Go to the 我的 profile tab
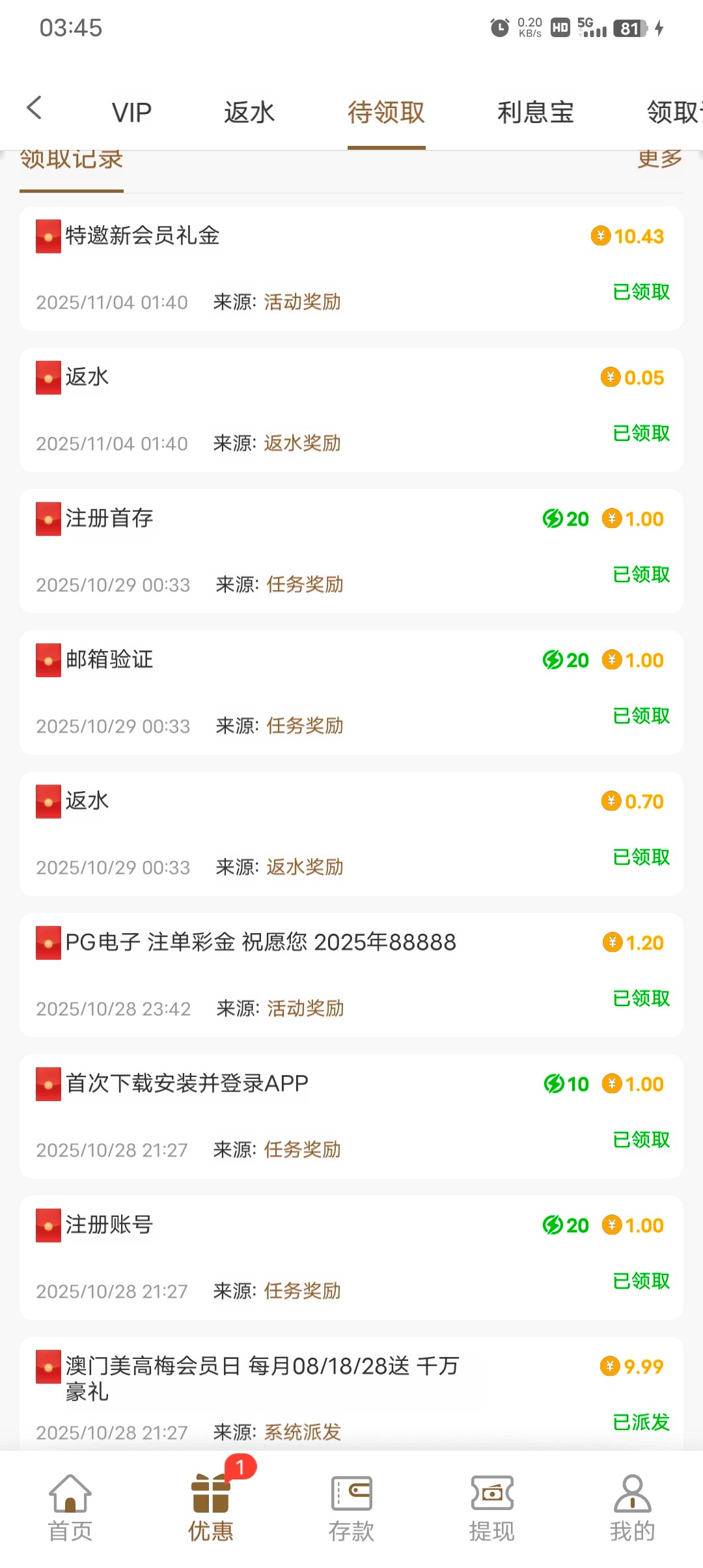This screenshot has height=1568, width=703. coord(632,1508)
